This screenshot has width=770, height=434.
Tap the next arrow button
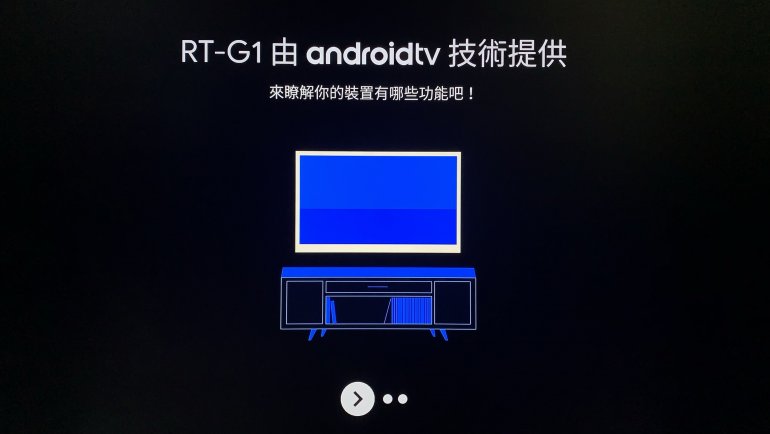357,398
